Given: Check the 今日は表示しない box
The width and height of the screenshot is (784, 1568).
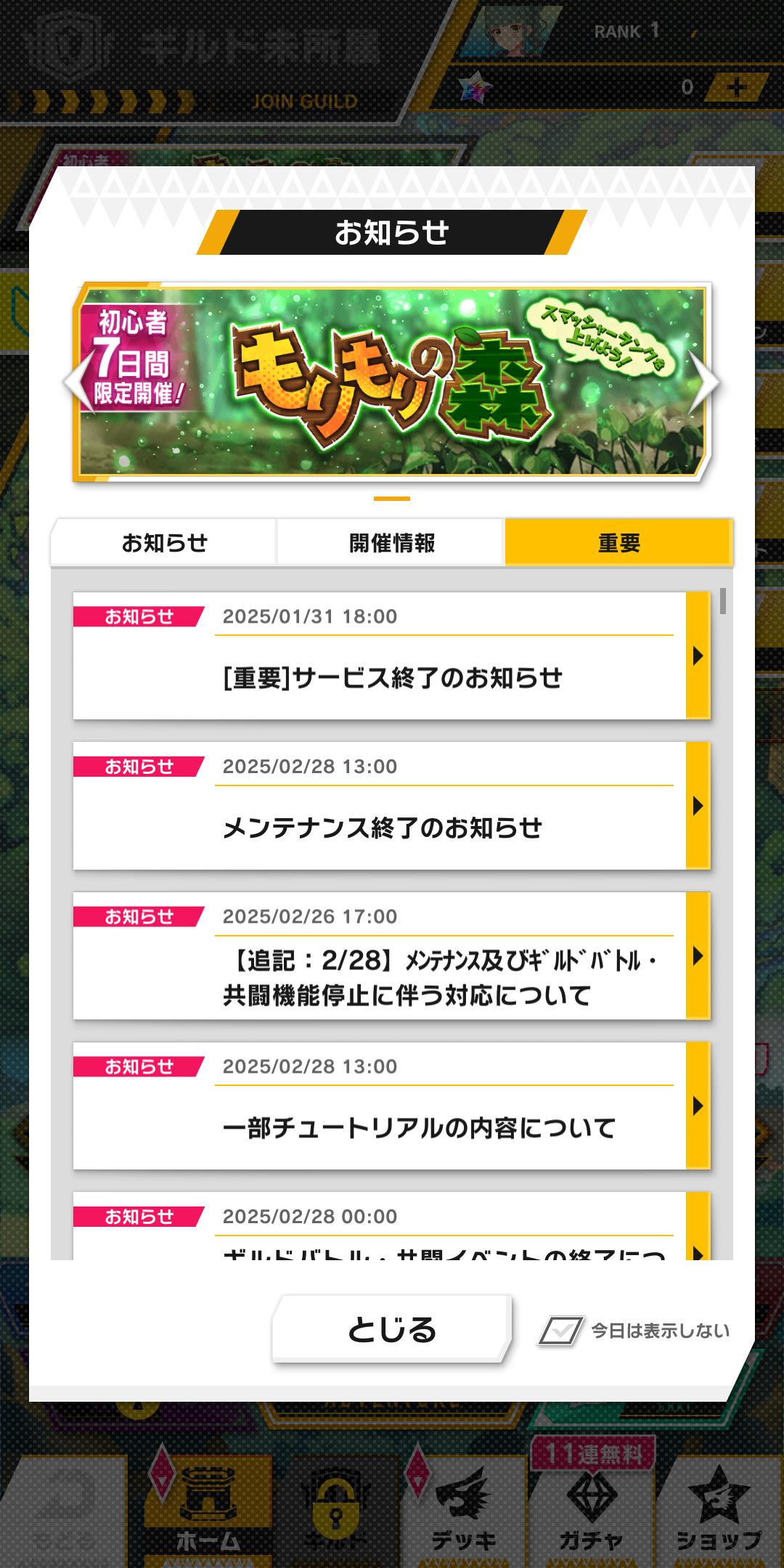Looking at the screenshot, I should [x=560, y=1331].
